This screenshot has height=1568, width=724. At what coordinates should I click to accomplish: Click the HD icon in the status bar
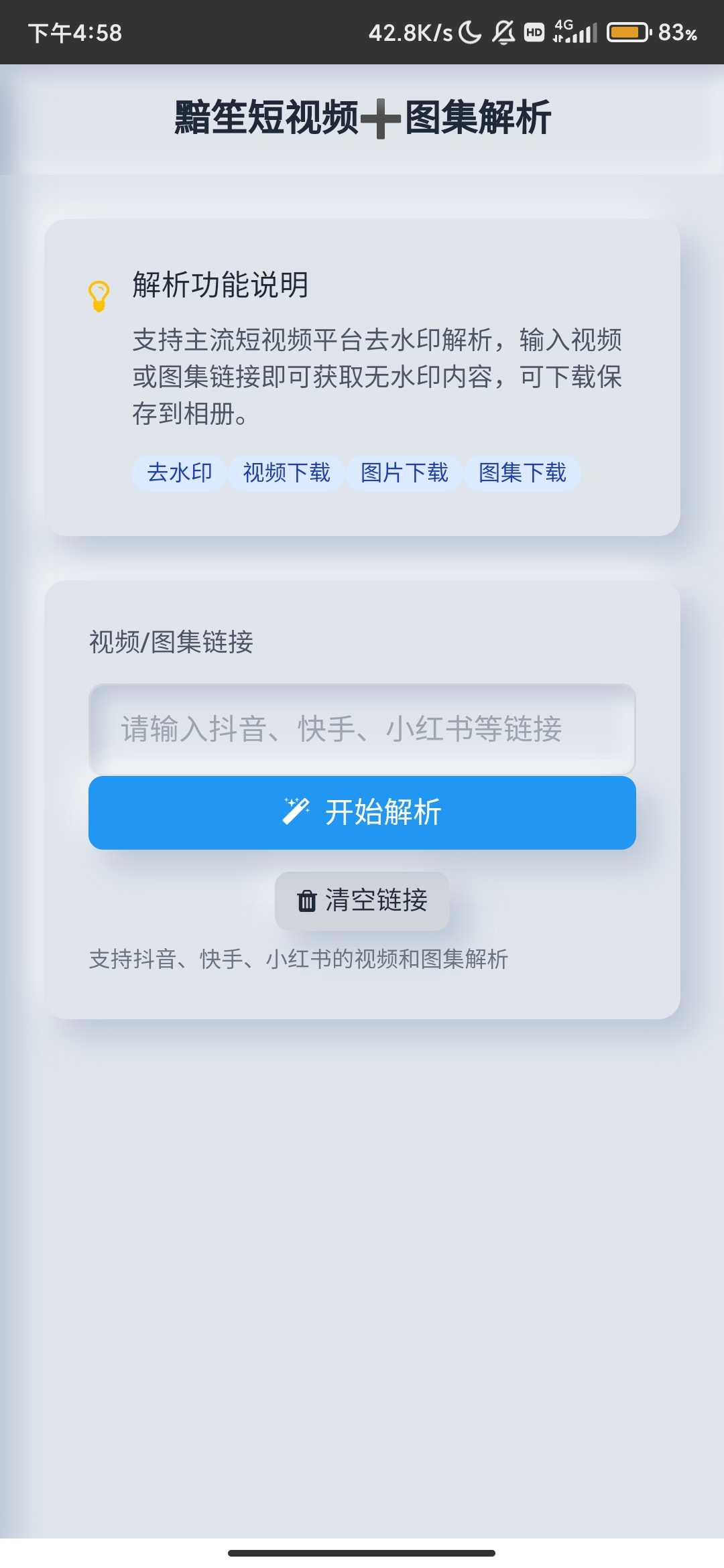533,32
